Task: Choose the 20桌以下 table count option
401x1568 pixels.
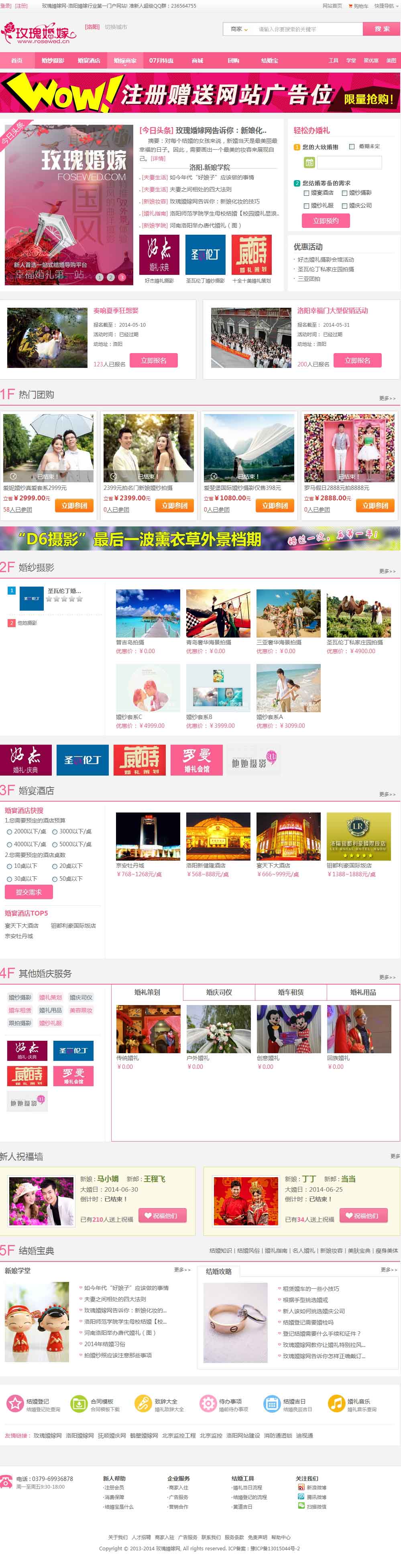Action: pos(55,866)
